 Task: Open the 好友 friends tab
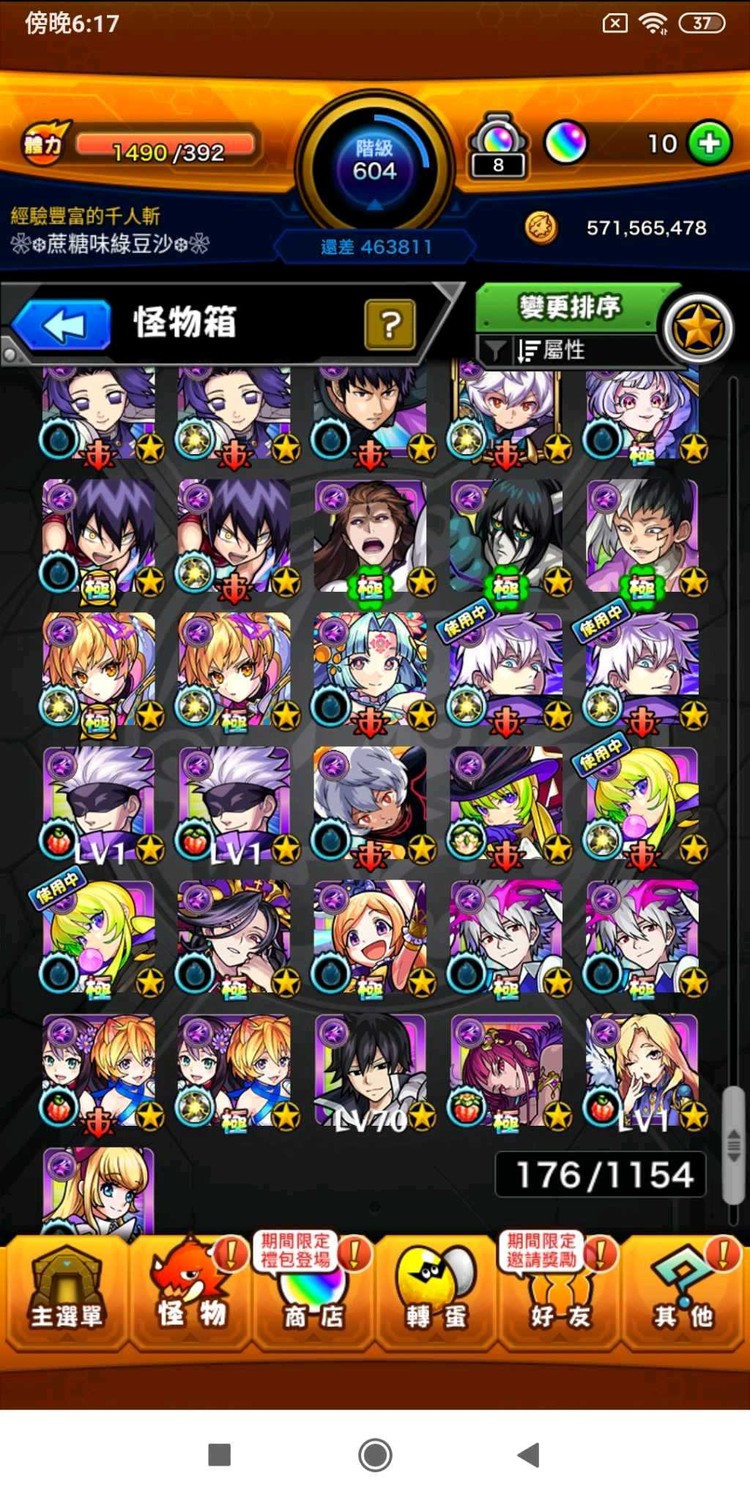562,1290
